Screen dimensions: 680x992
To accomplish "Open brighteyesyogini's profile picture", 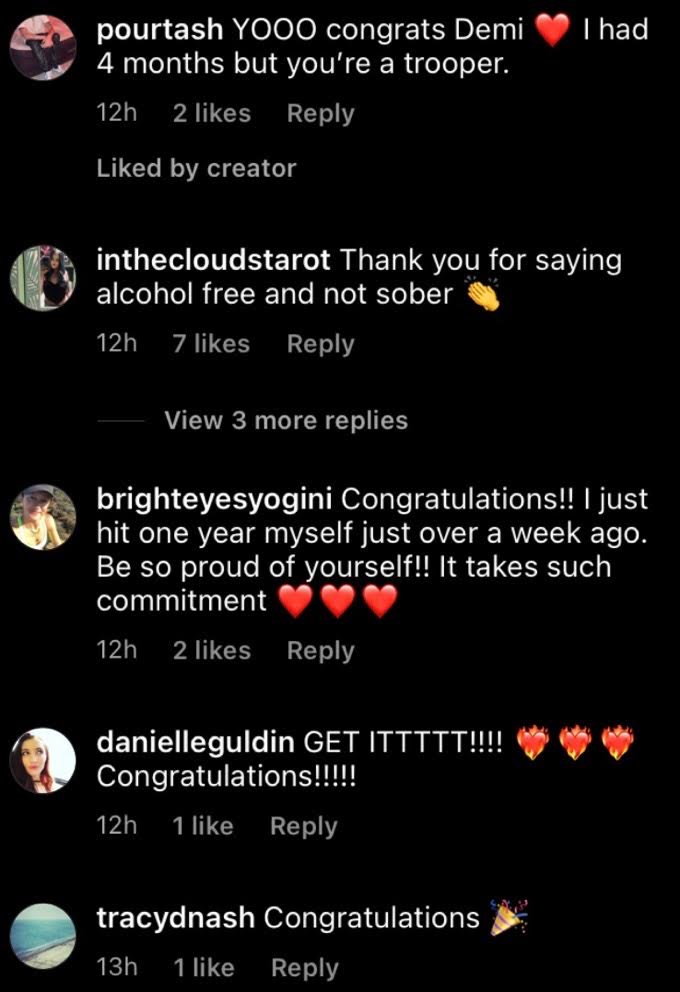I will (x=43, y=516).
